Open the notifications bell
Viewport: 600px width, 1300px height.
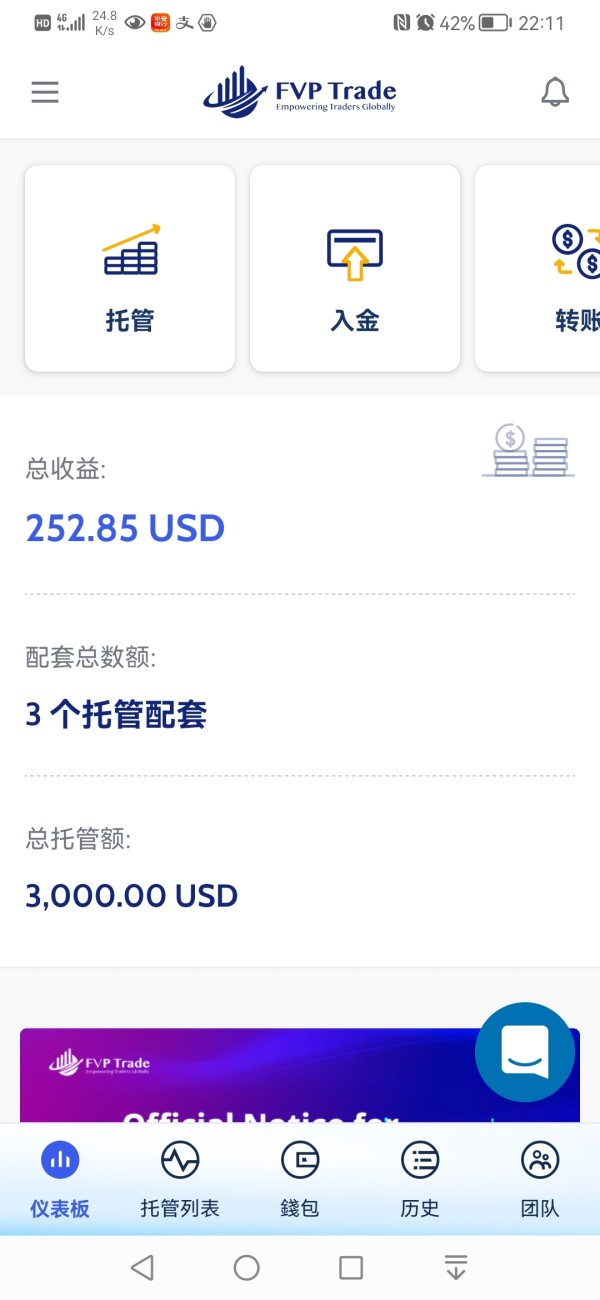tap(555, 93)
